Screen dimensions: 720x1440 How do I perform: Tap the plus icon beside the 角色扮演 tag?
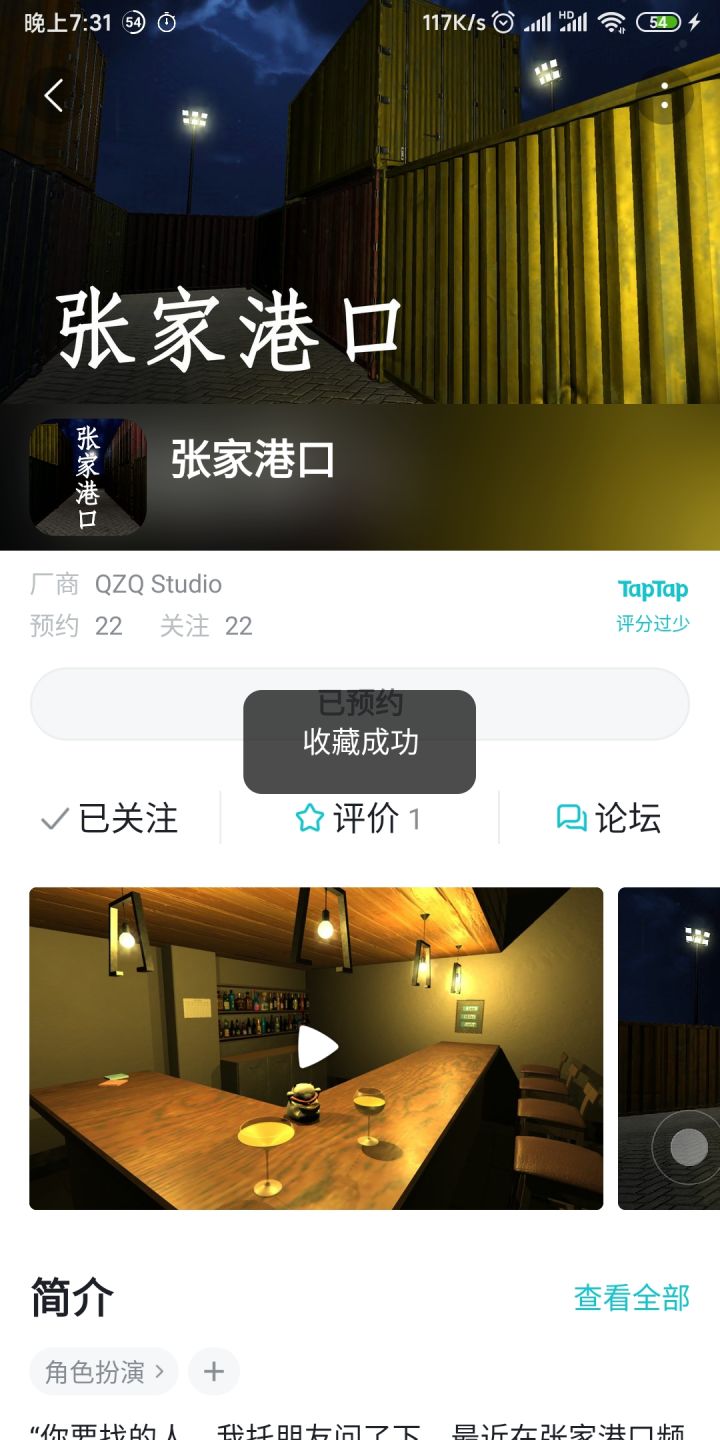(x=213, y=1371)
